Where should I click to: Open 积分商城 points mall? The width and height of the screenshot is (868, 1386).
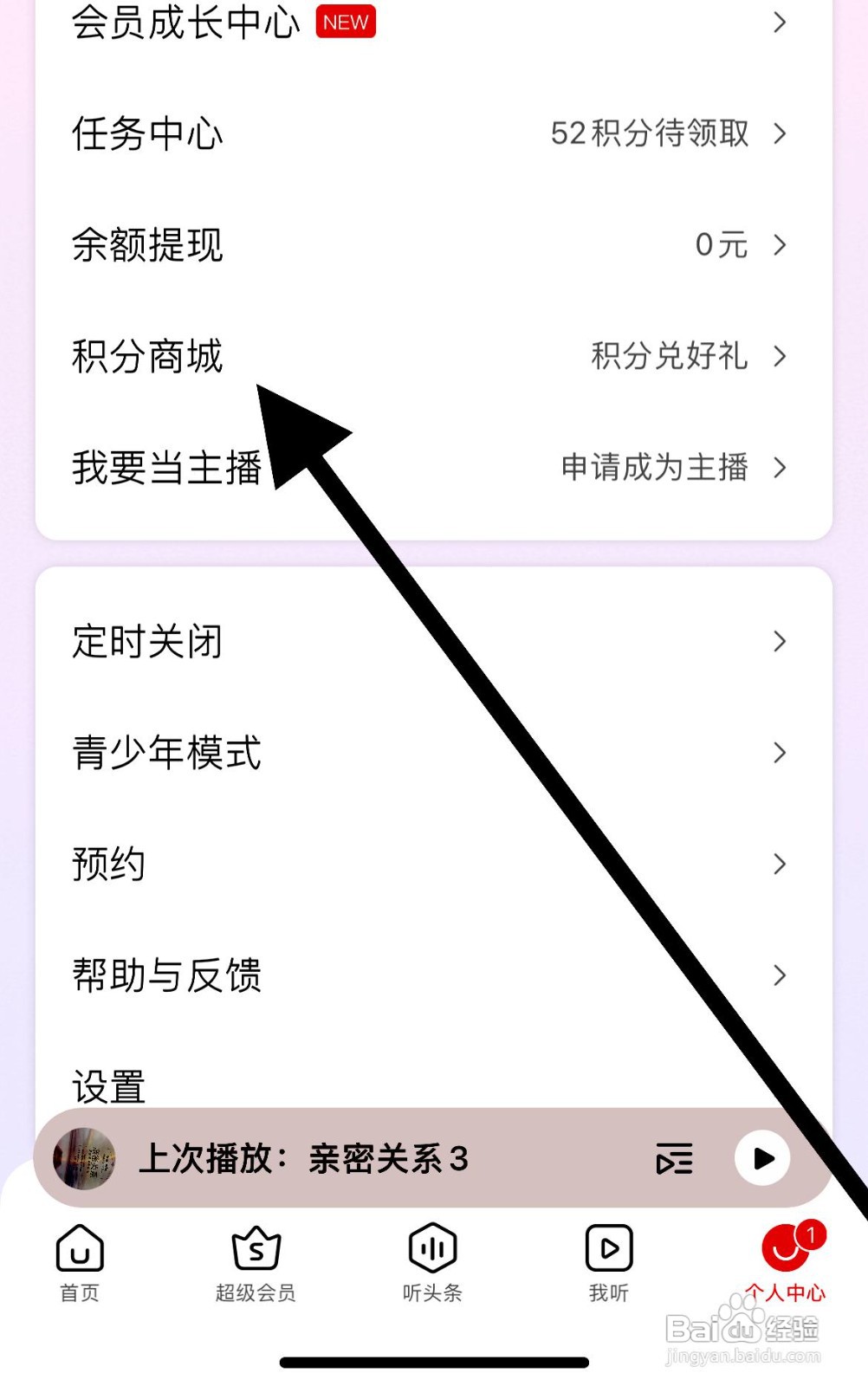[x=147, y=357]
